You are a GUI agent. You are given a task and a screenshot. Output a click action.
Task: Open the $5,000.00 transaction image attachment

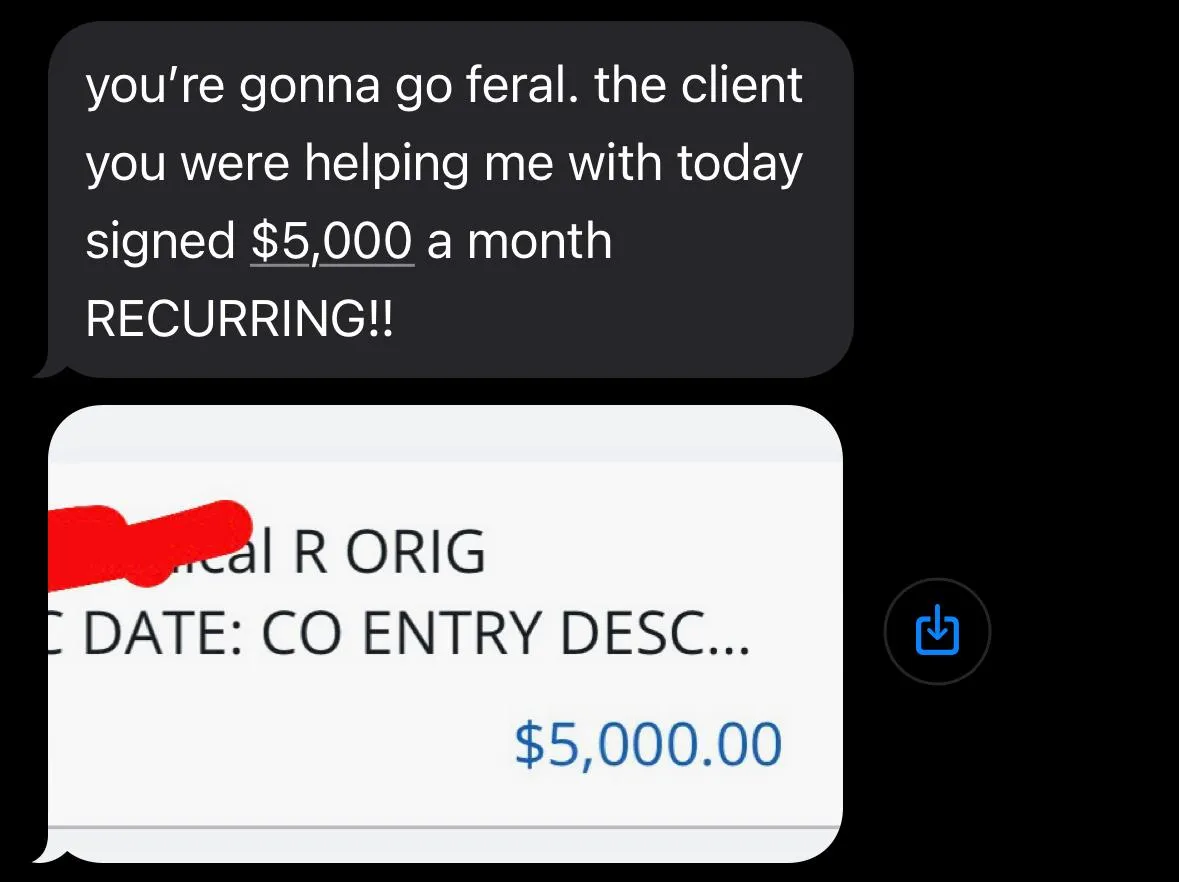[445, 634]
